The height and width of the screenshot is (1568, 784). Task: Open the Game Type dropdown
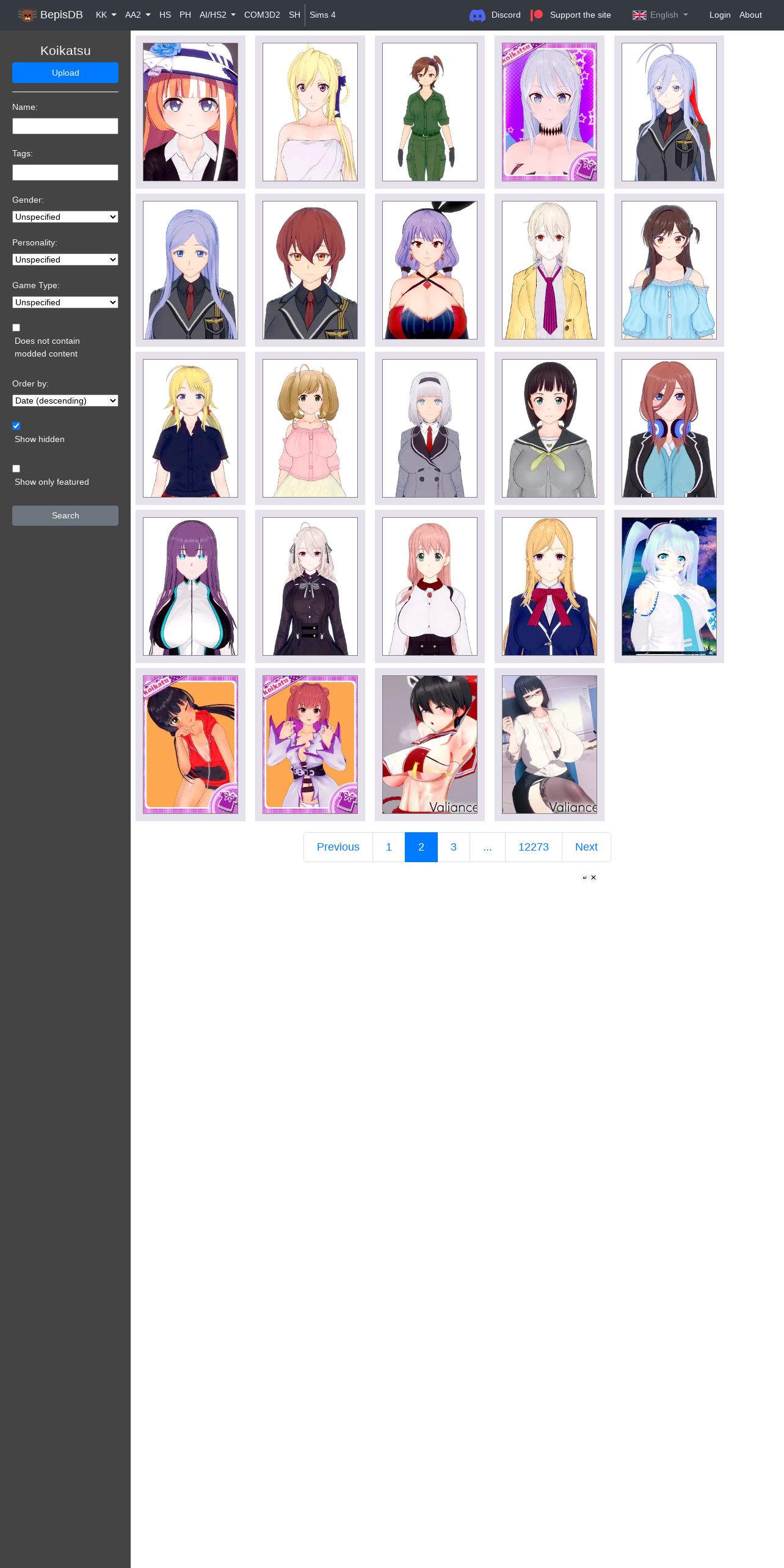(x=65, y=302)
